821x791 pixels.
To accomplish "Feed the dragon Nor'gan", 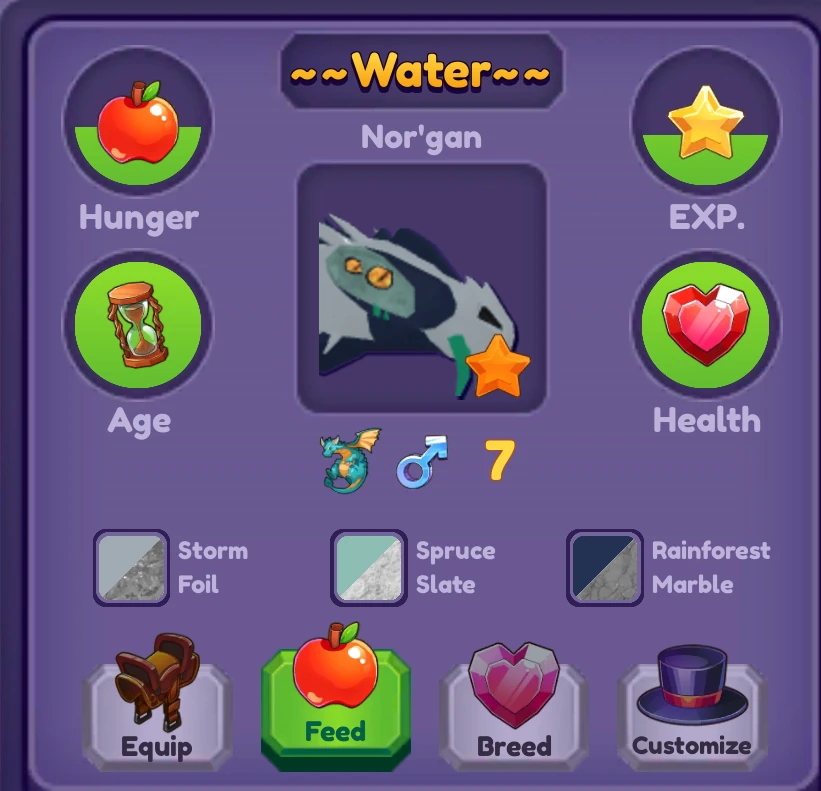I will click(336, 704).
